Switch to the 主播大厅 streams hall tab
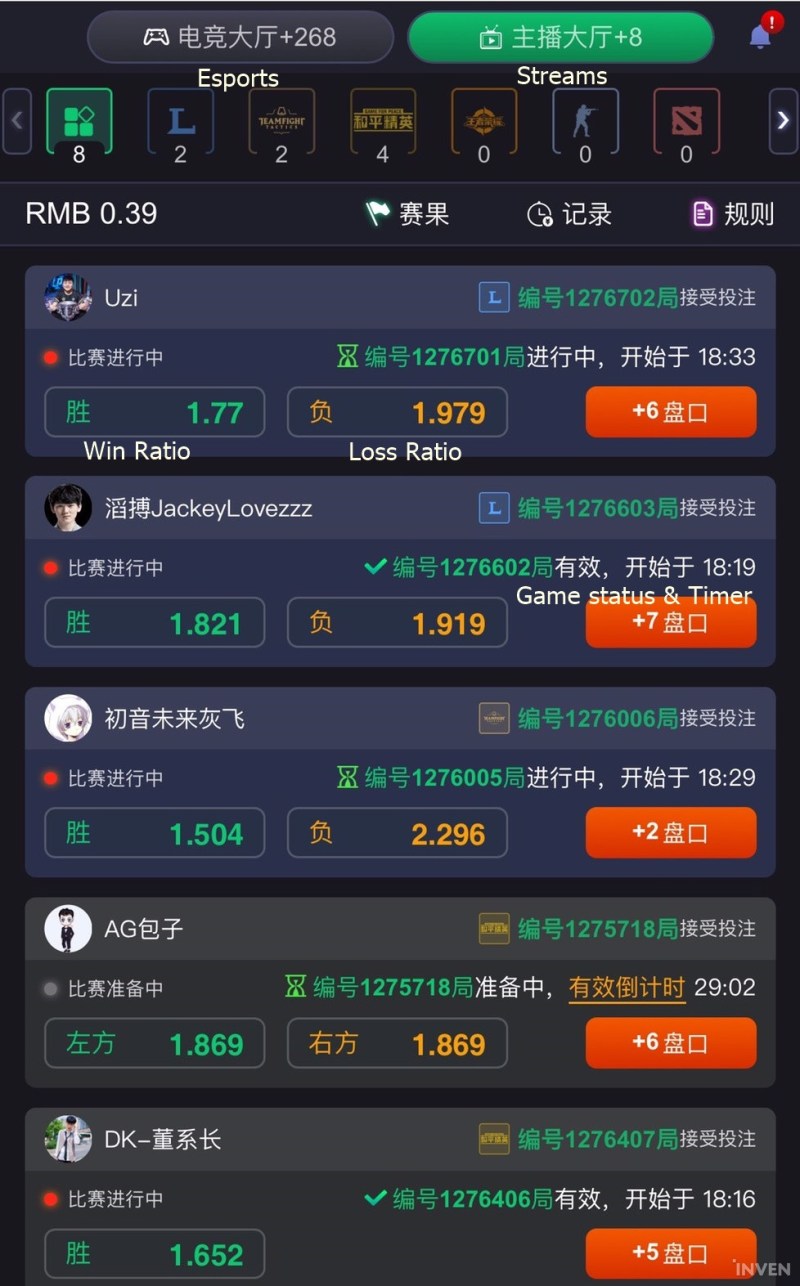The height and width of the screenshot is (1286, 800). pyautogui.click(x=560, y=38)
